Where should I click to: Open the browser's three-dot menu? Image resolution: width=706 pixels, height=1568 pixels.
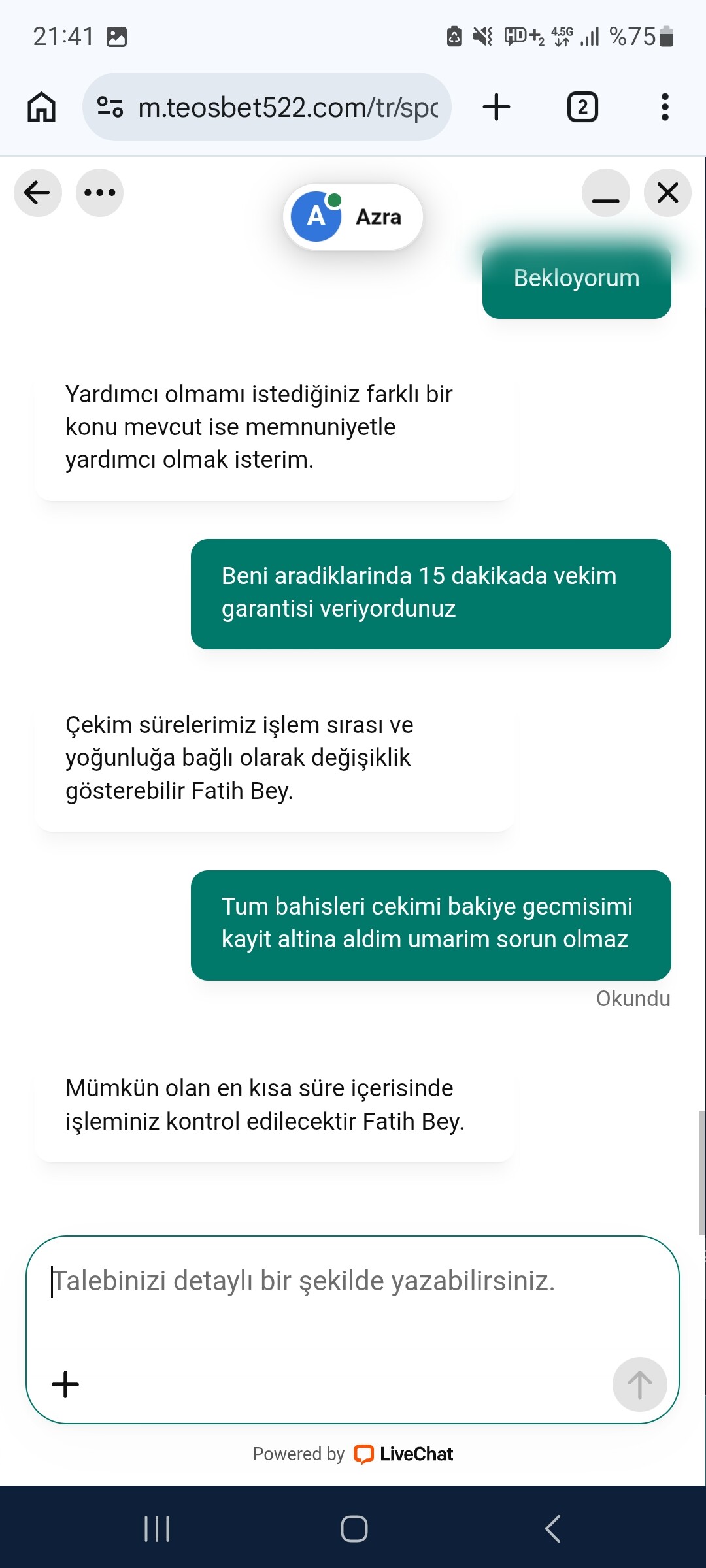[665, 107]
